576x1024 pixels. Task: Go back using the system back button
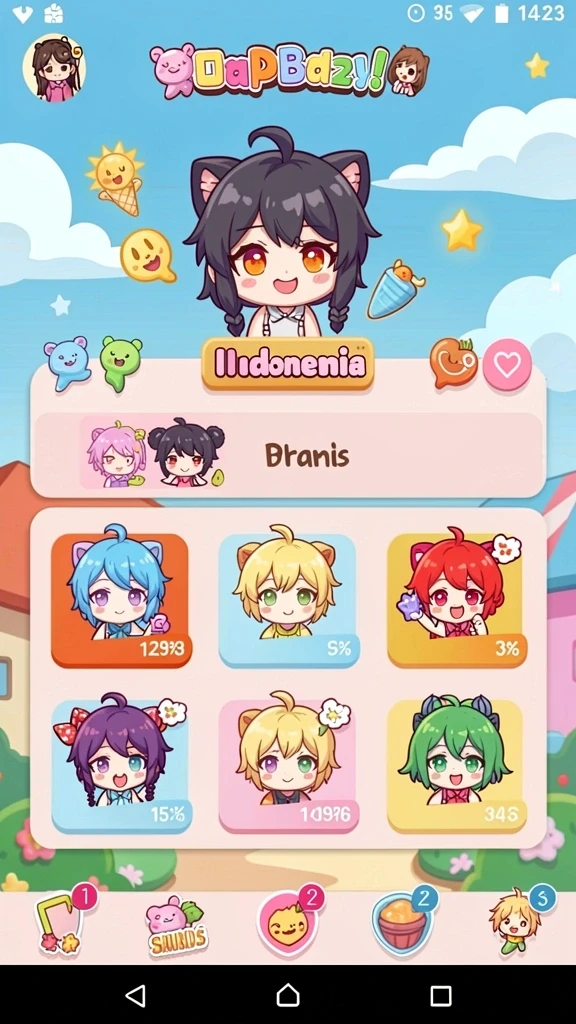(135, 995)
